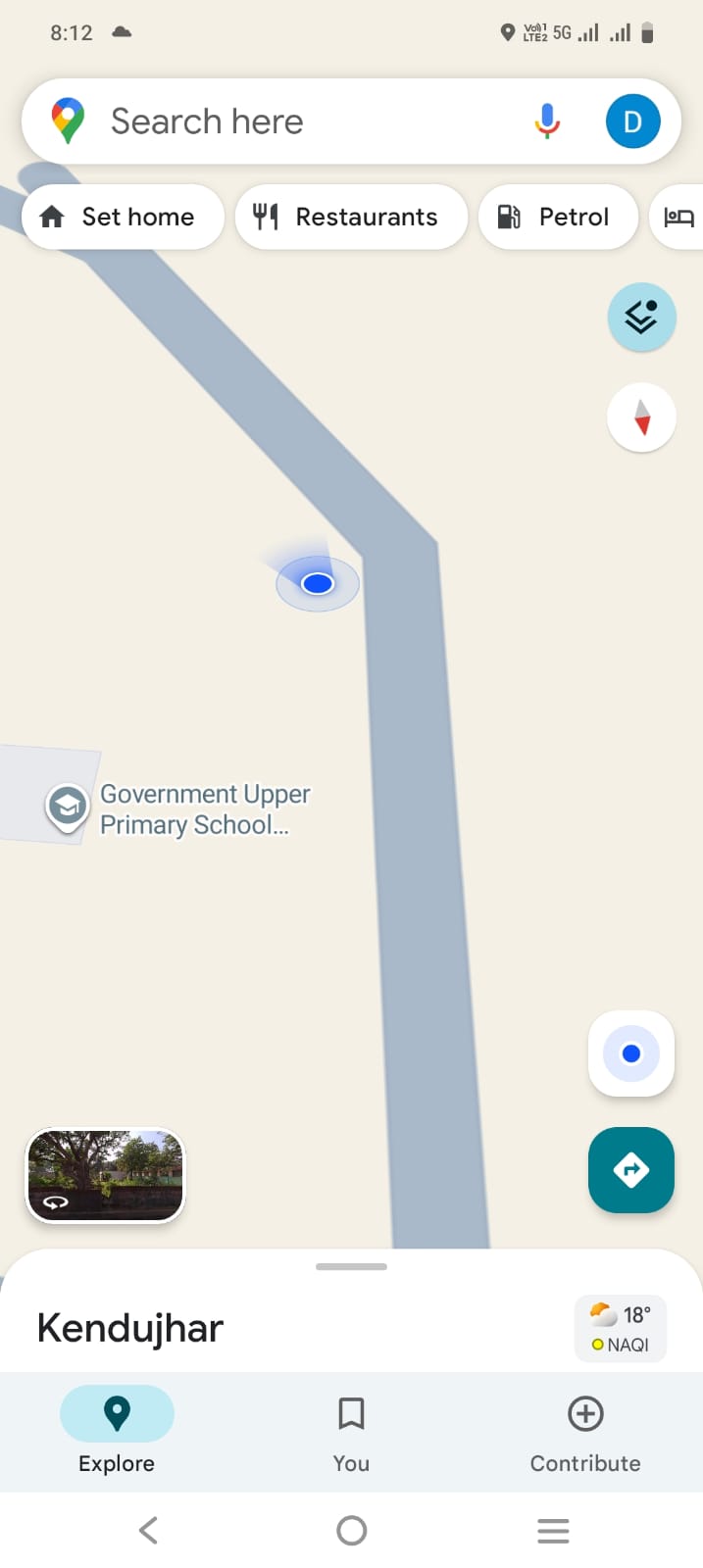
Task: Show nearby Petrol stations
Action: tap(556, 217)
